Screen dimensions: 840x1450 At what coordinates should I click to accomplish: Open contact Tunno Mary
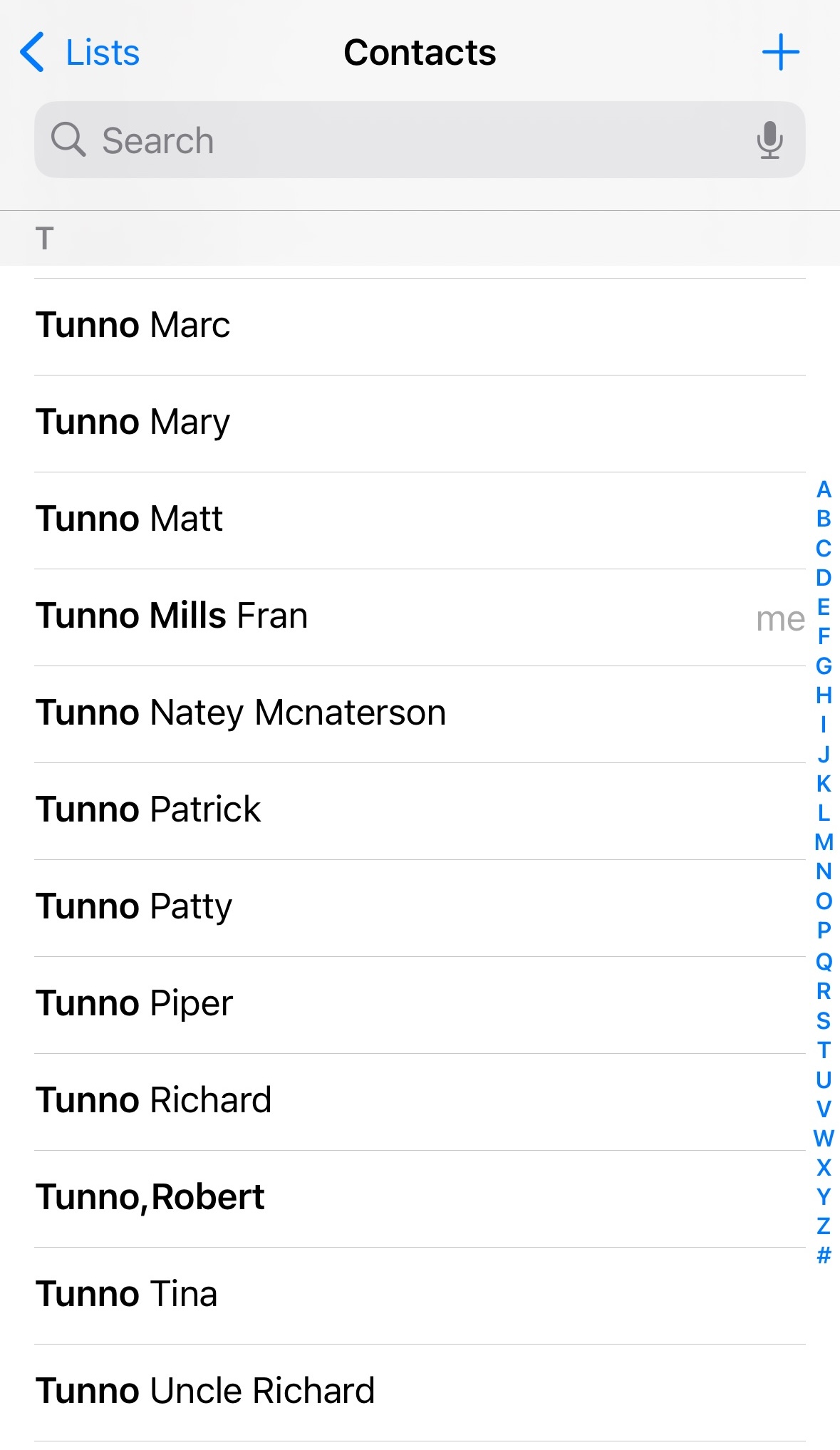click(133, 423)
